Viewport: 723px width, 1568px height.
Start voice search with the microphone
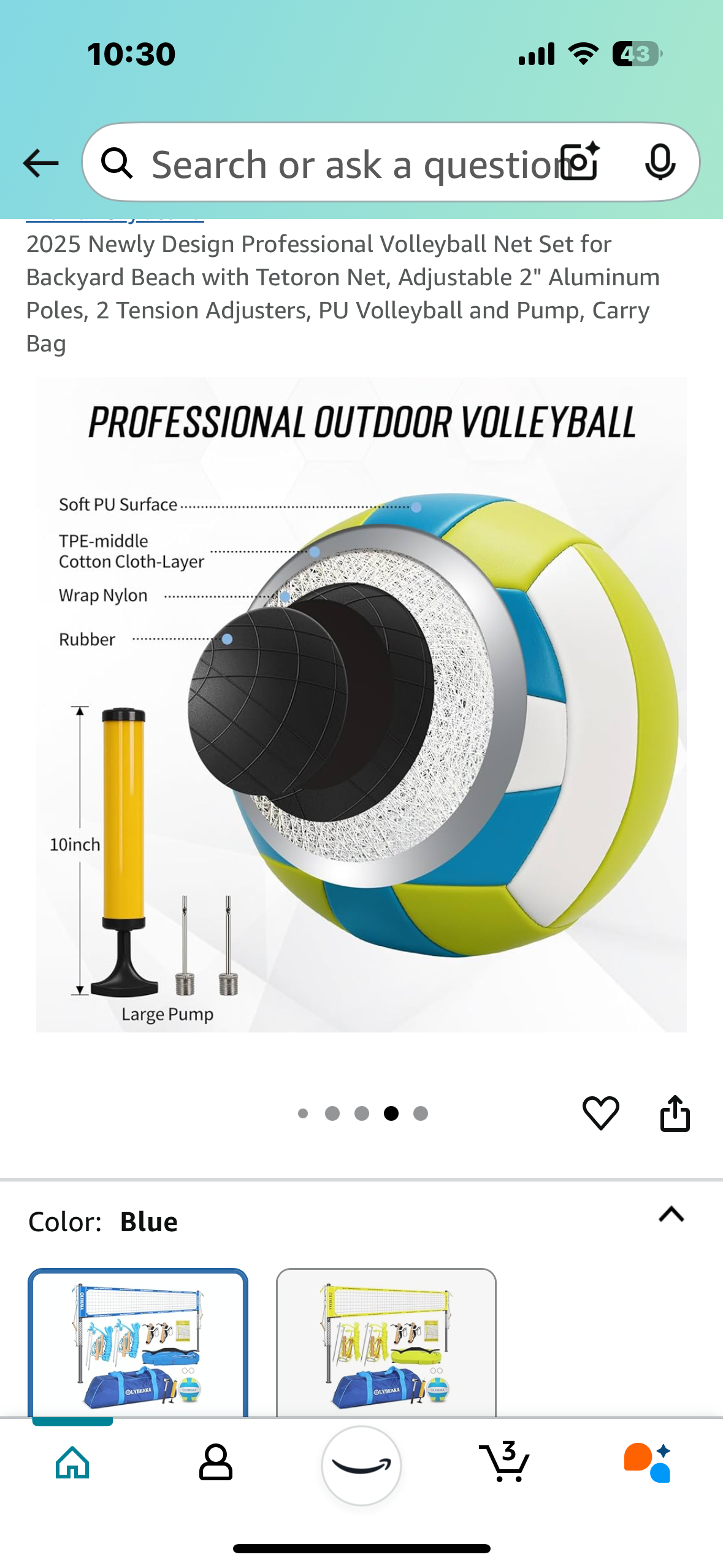pyautogui.click(x=660, y=163)
